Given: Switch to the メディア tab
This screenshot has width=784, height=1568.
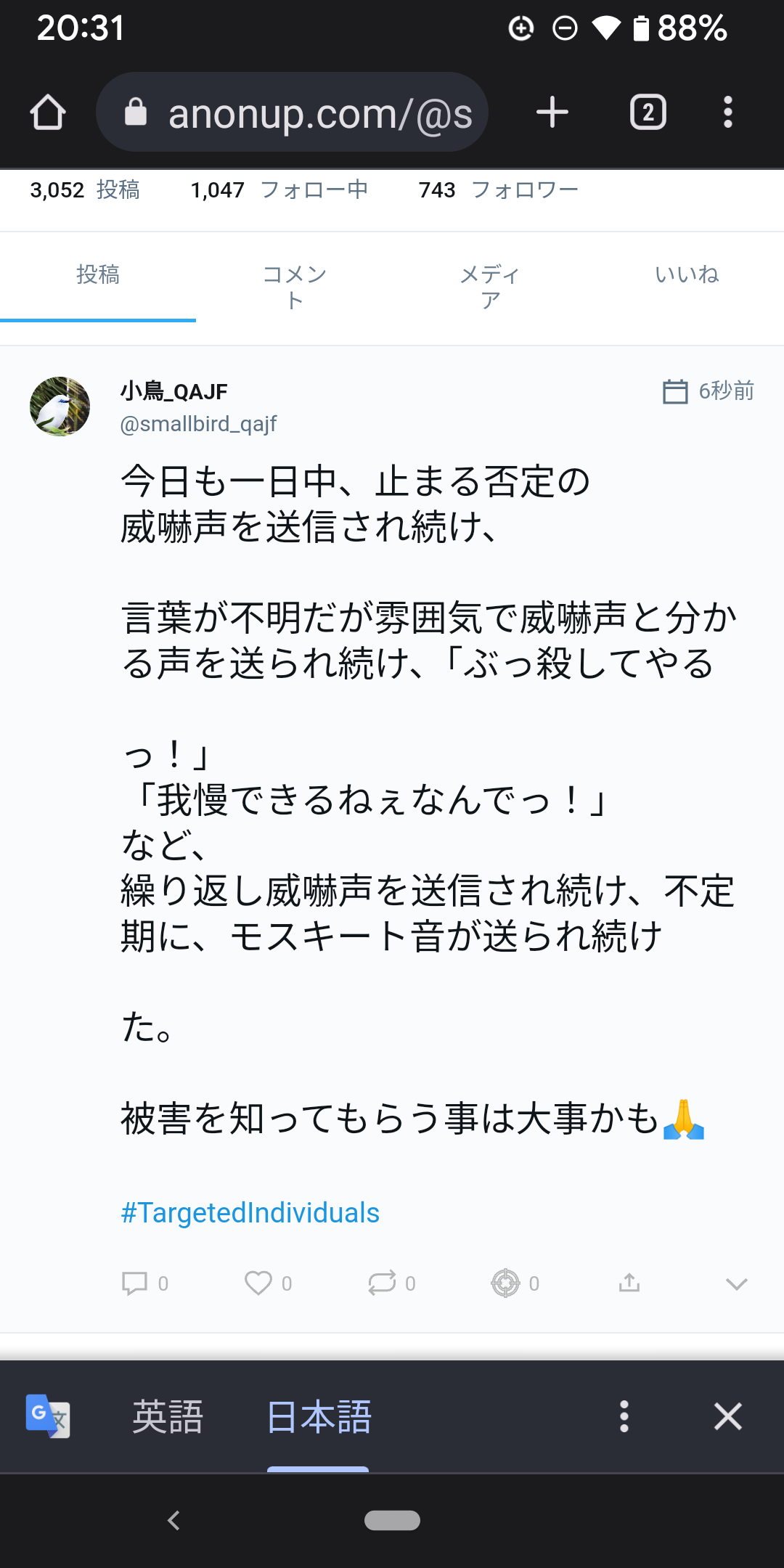Looking at the screenshot, I should (490, 287).
